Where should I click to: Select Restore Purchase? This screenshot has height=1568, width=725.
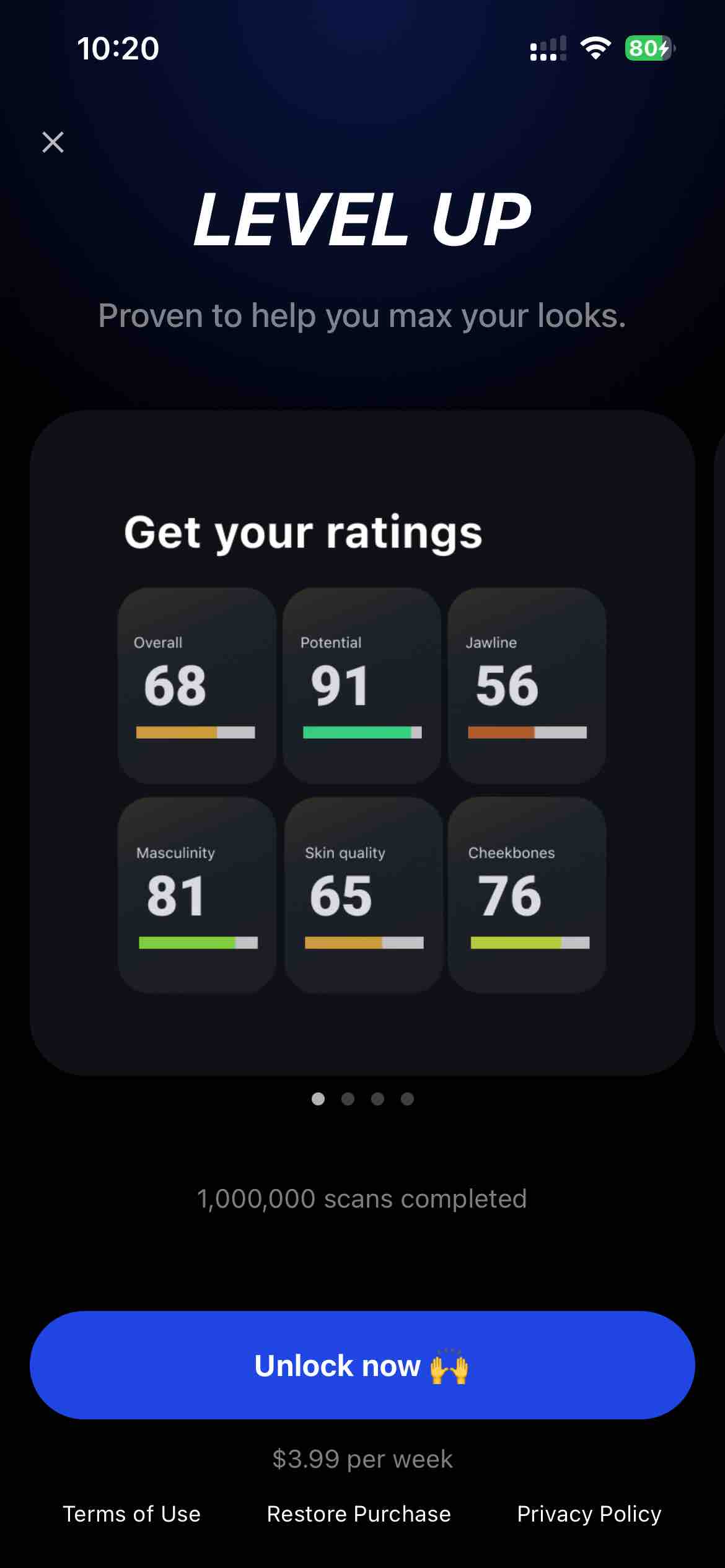359,1514
